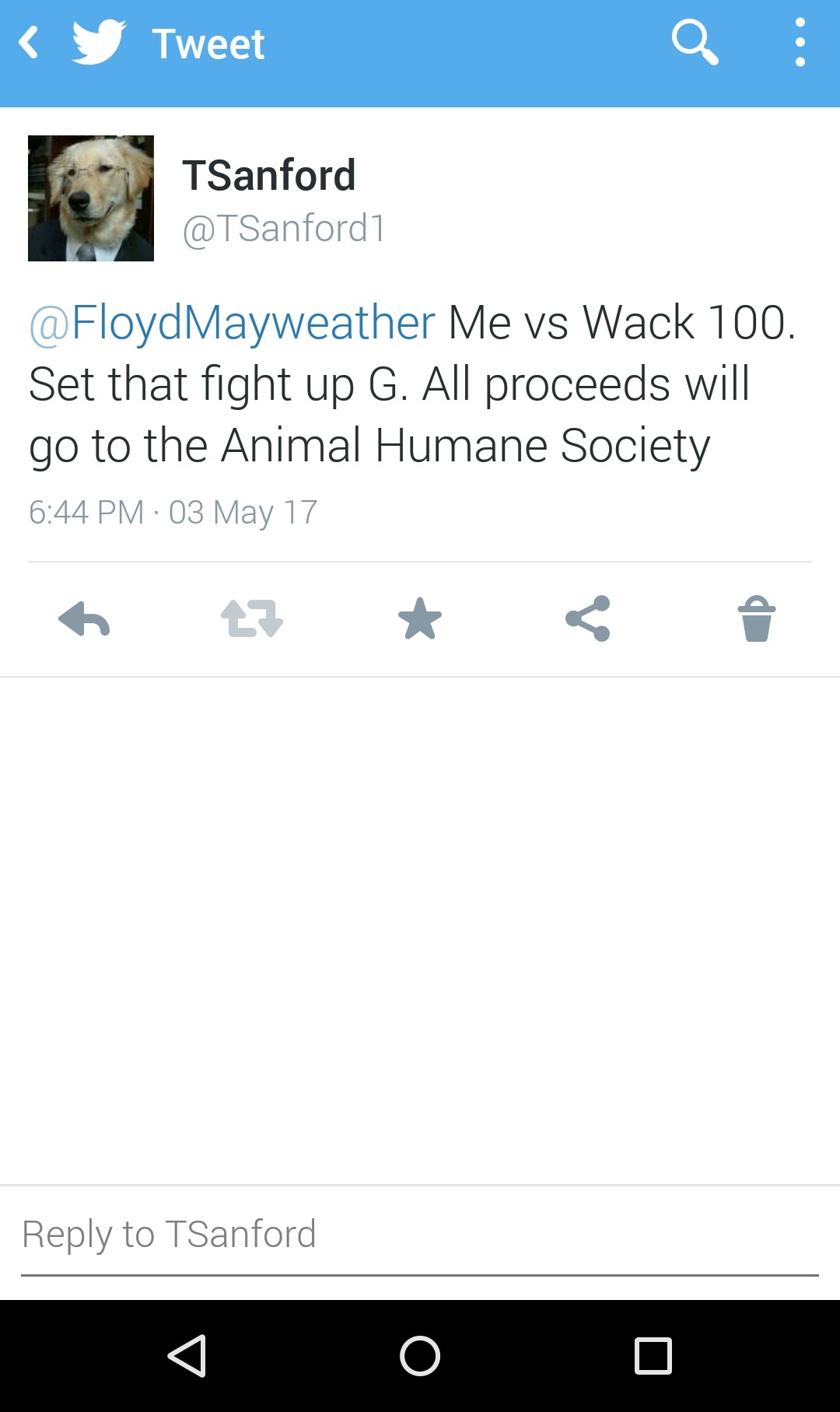Share this tweet
840x1412 pixels.
(588, 619)
